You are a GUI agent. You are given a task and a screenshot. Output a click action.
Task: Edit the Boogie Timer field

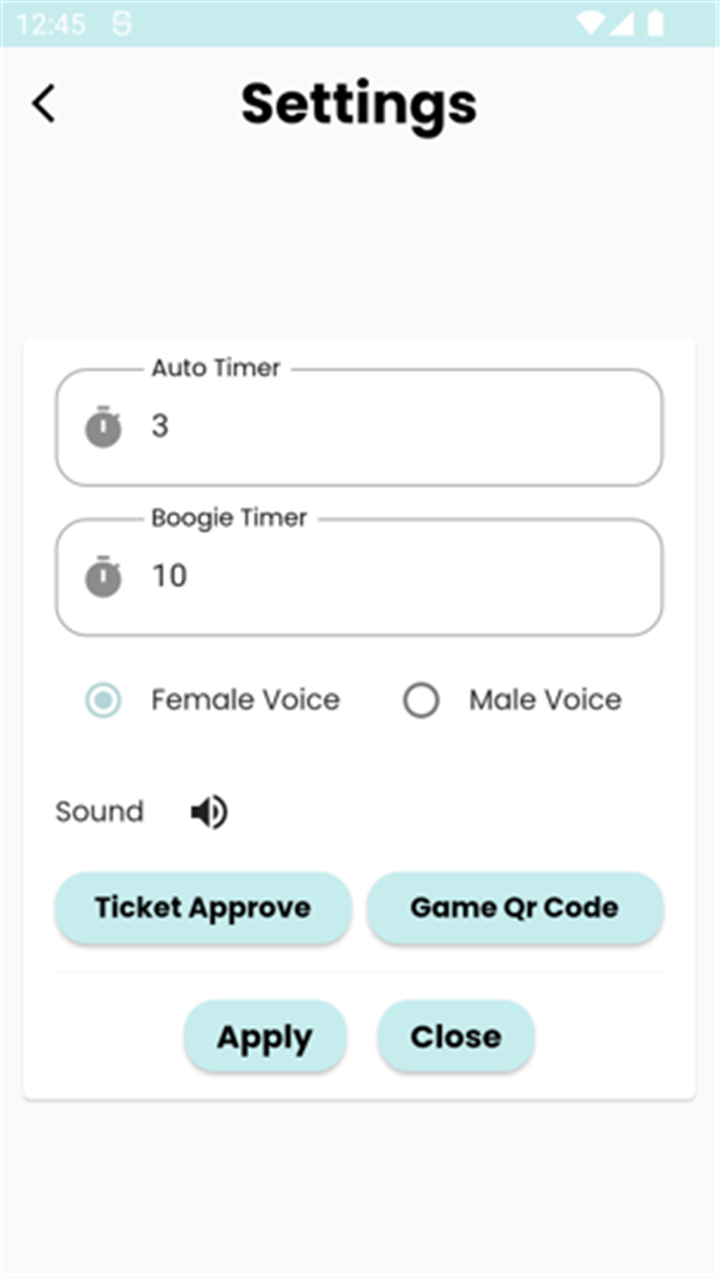point(359,577)
